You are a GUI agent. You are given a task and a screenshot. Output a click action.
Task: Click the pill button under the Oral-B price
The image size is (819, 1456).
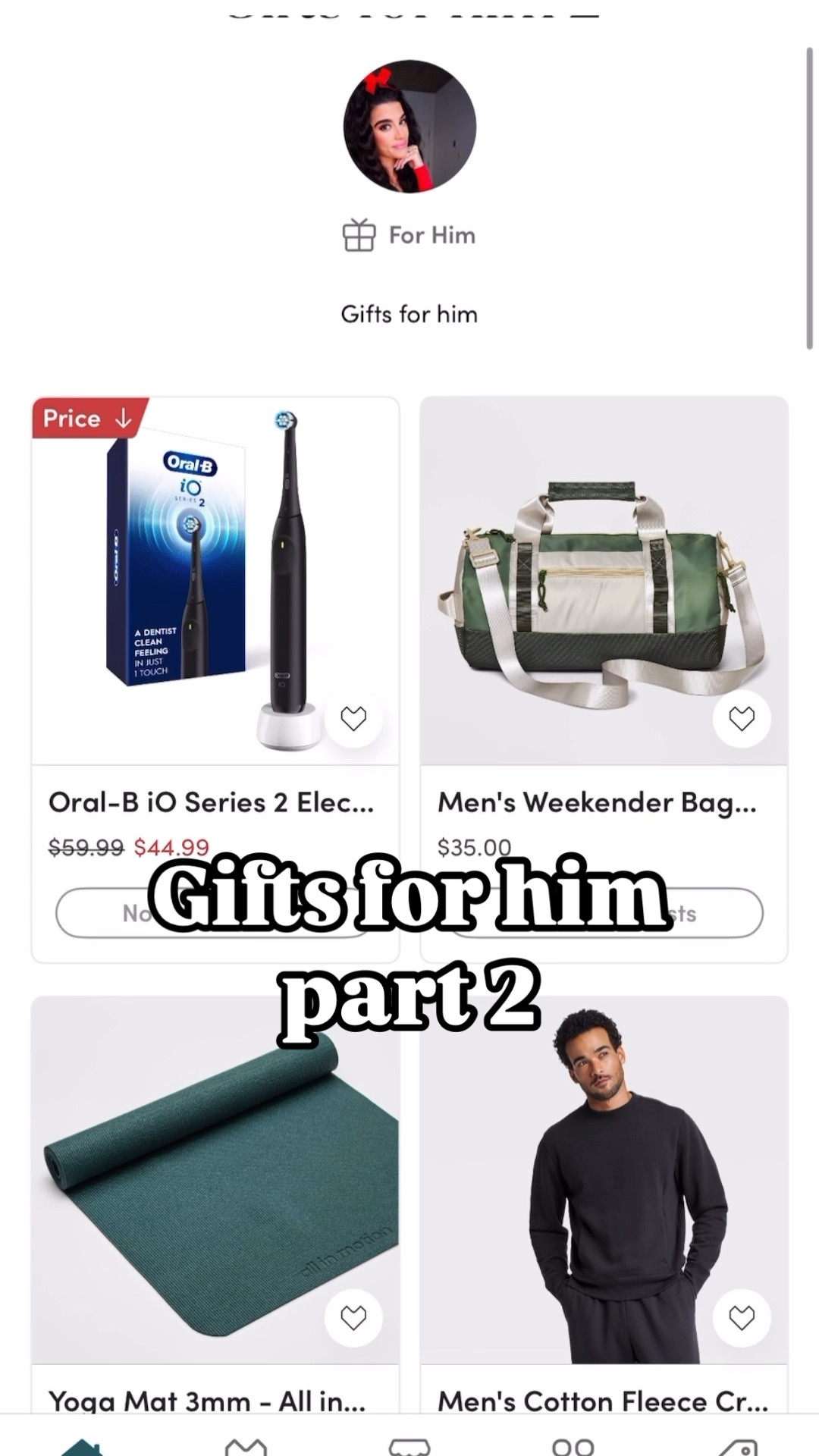click(212, 913)
